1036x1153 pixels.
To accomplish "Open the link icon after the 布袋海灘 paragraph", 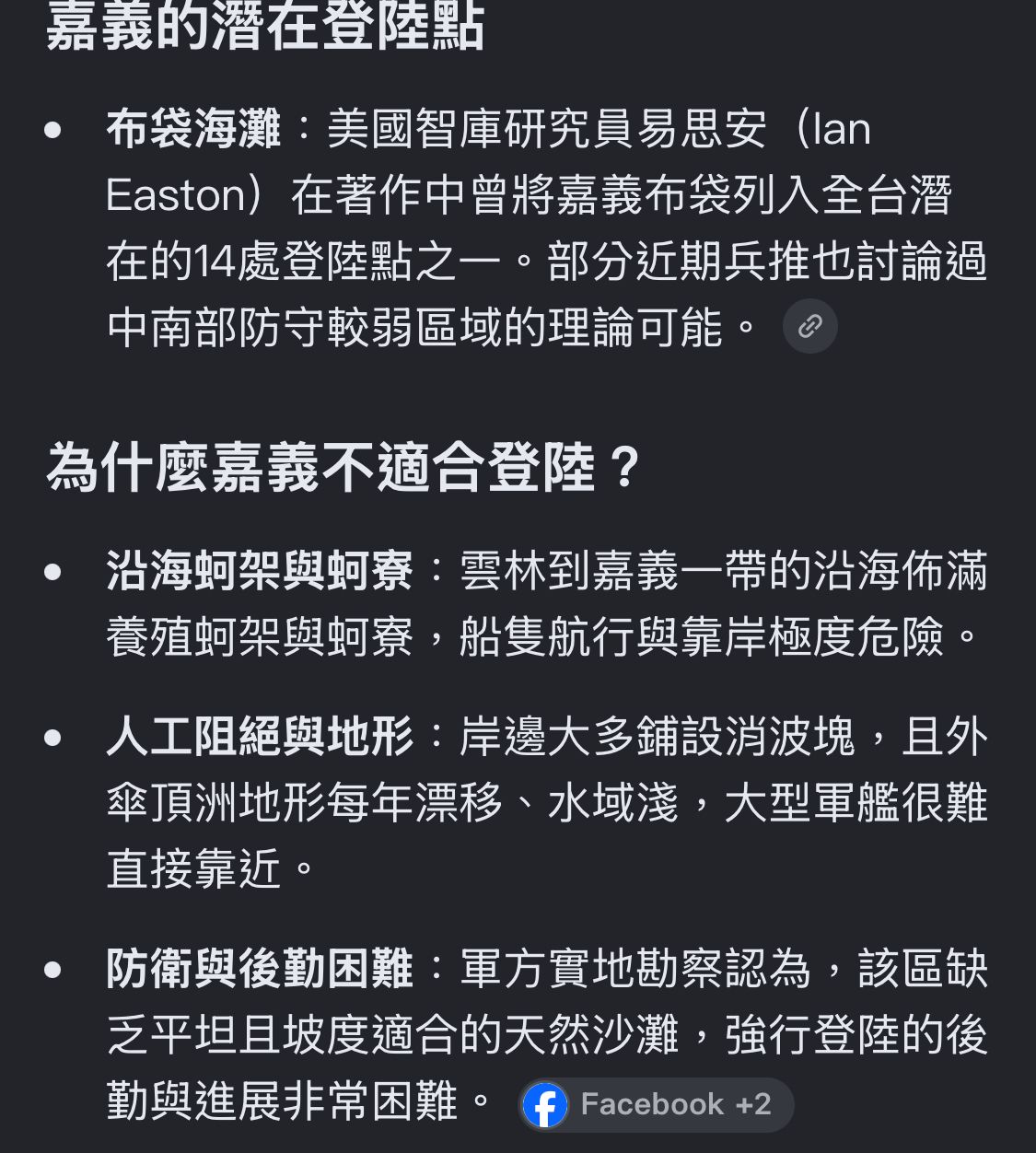I will click(809, 326).
